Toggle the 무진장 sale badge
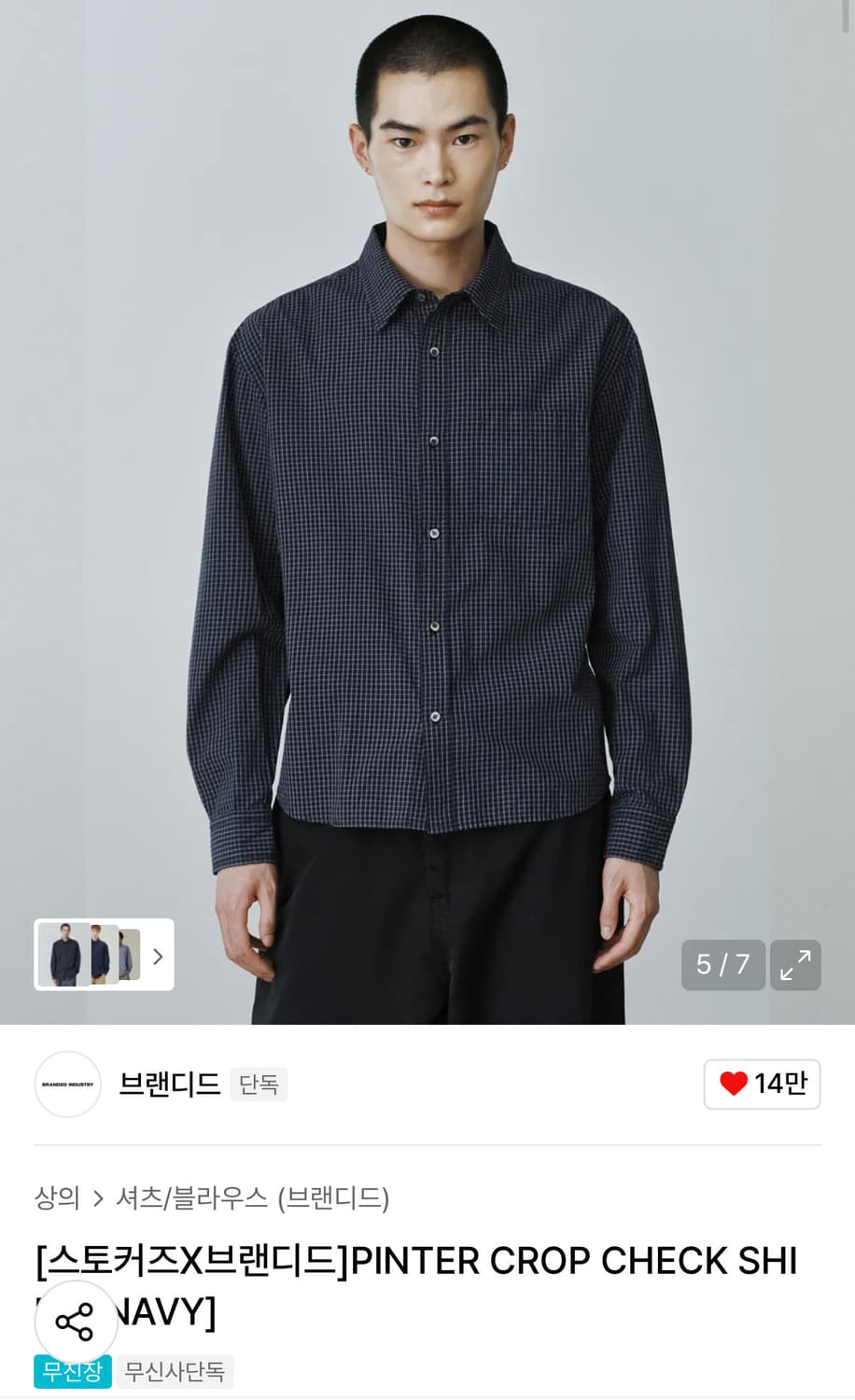The width and height of the screenshot is (855, 1400). [72, 1371]
